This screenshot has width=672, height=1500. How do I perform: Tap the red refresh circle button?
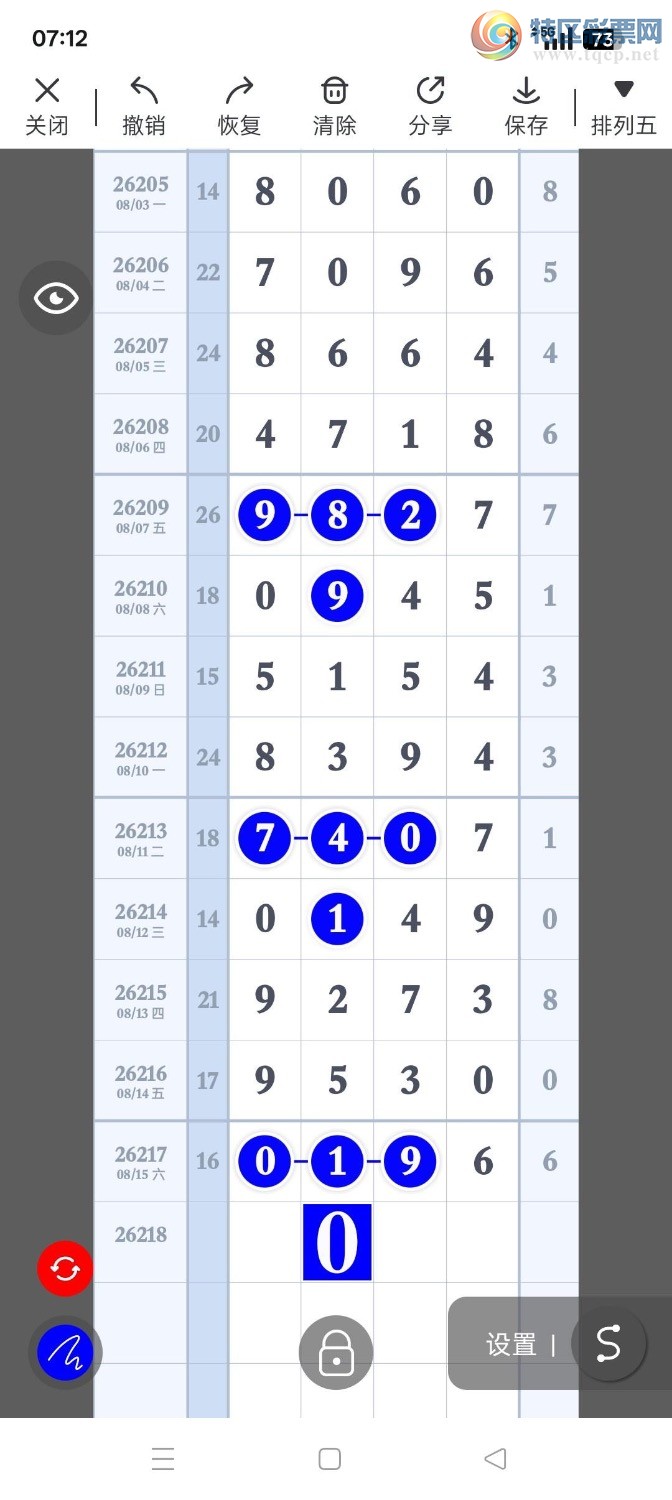(x=65, y=1269)
